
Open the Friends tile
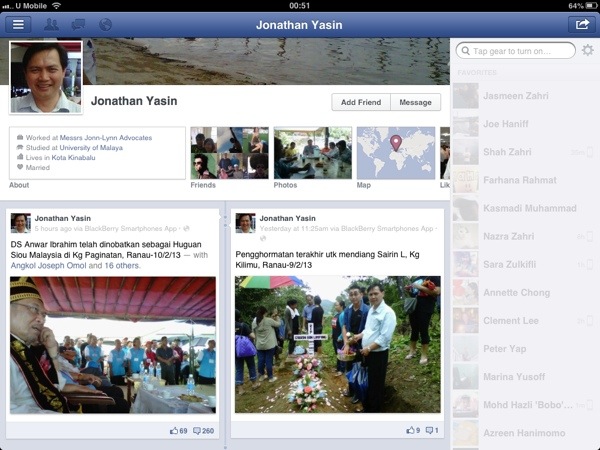[228, 153]
